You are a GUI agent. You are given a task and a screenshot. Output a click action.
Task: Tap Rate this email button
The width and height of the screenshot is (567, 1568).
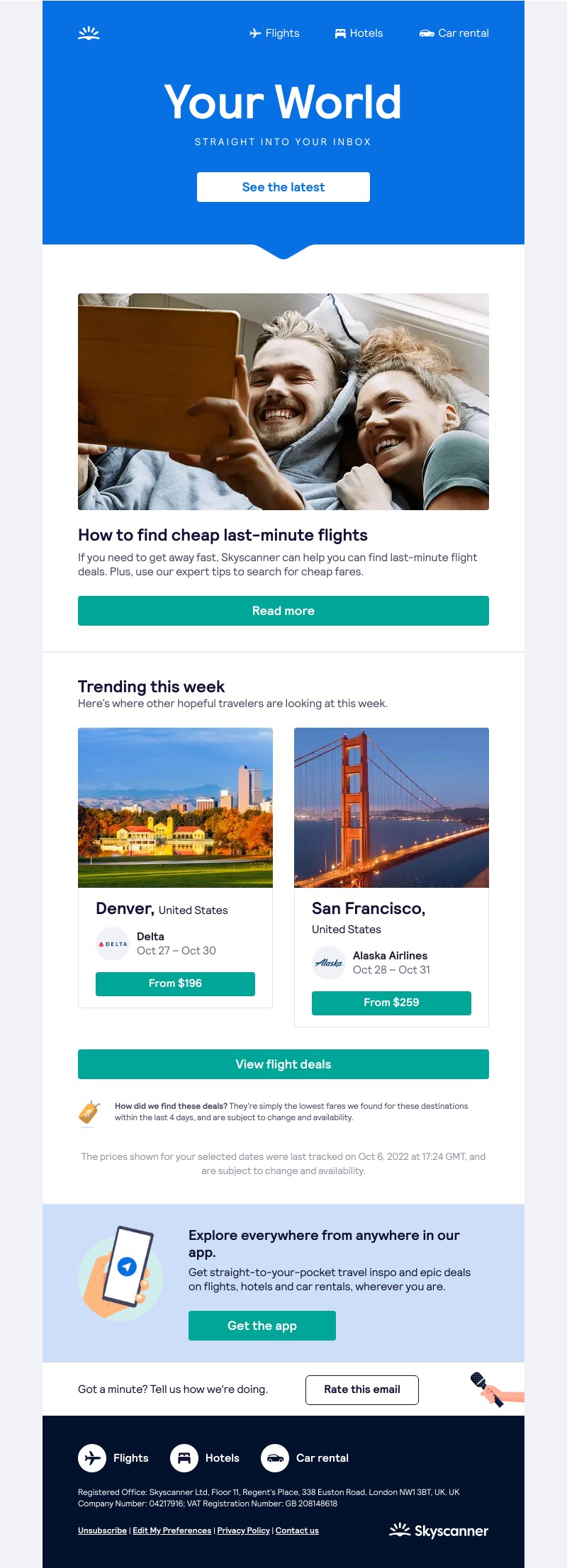point(362,1389)
